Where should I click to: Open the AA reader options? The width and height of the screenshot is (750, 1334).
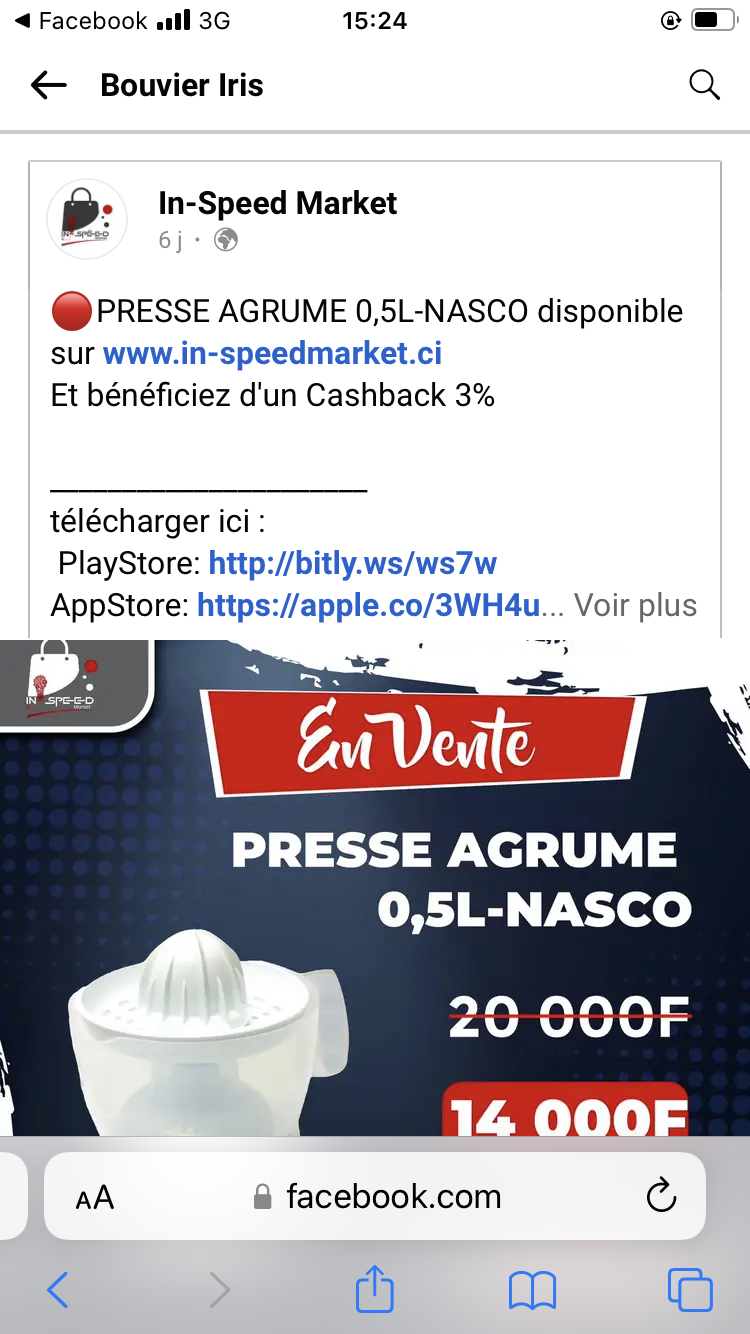click(x=95, y=1197)
